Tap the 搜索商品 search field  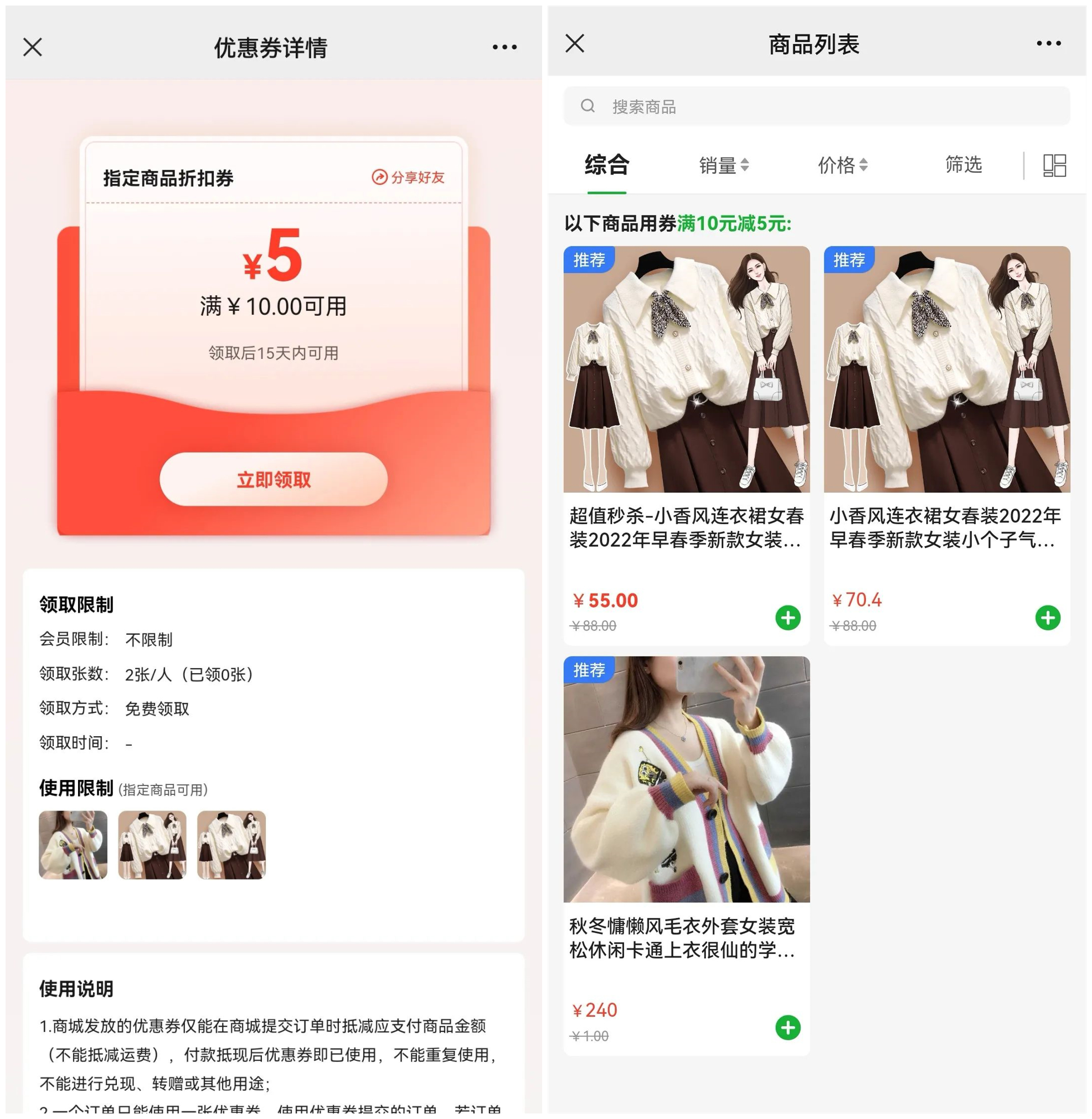816,106
